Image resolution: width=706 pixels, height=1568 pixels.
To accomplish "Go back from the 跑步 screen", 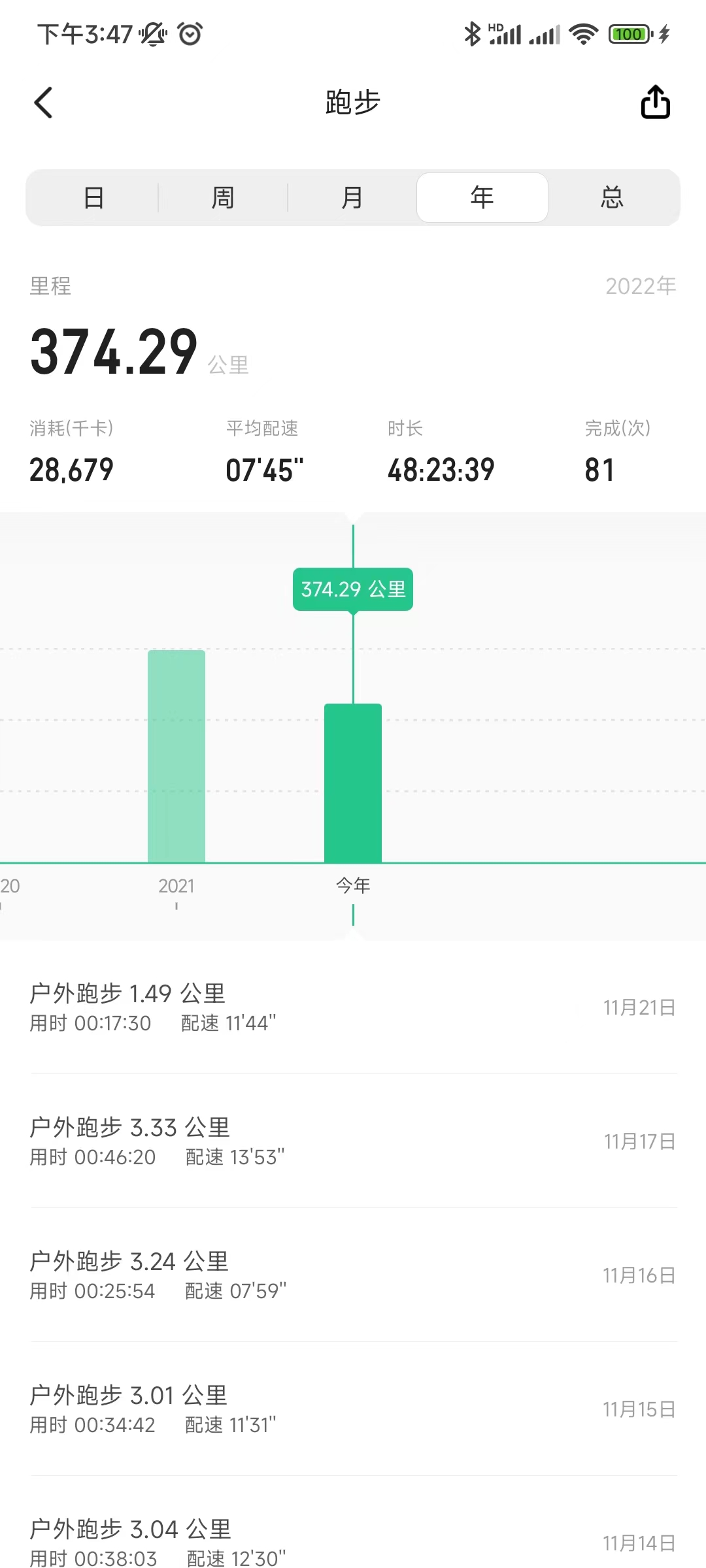I will coord(43,103).
